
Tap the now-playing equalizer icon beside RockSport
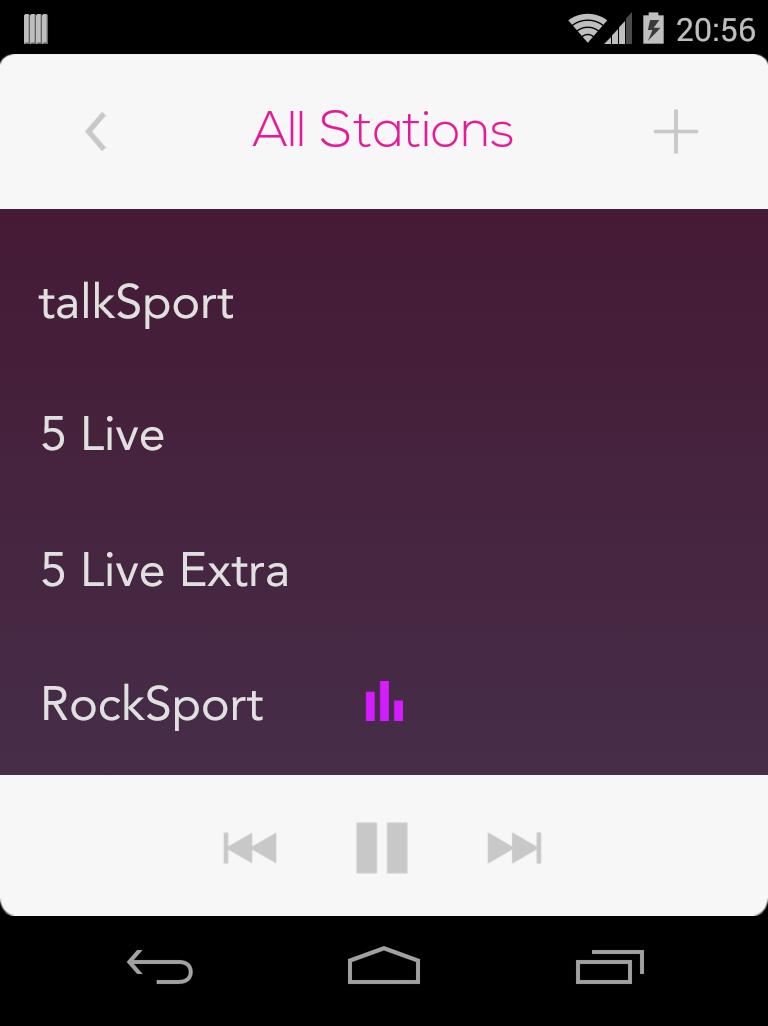(383, 704)
